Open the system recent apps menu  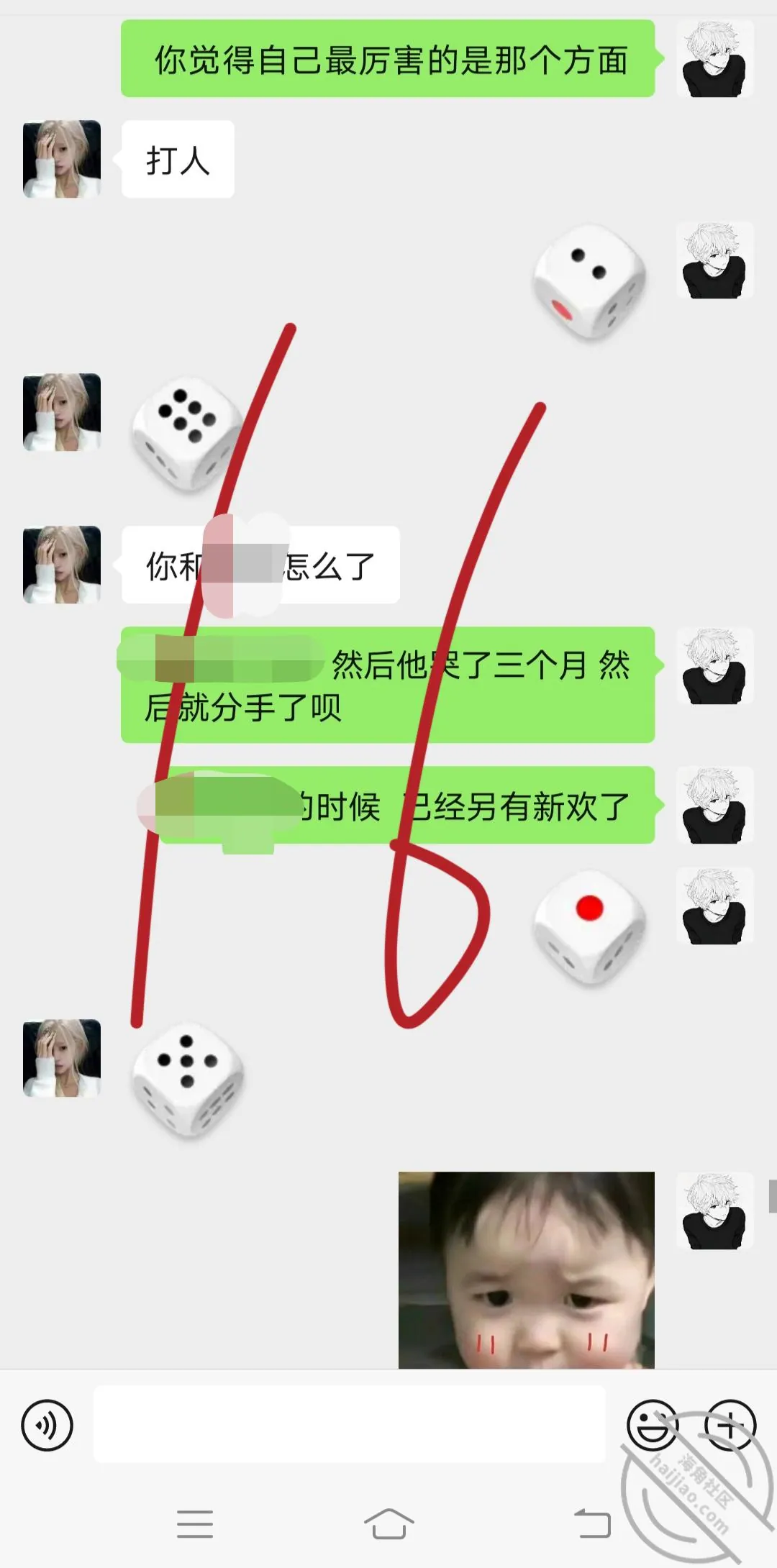[x=195, y=1523]
